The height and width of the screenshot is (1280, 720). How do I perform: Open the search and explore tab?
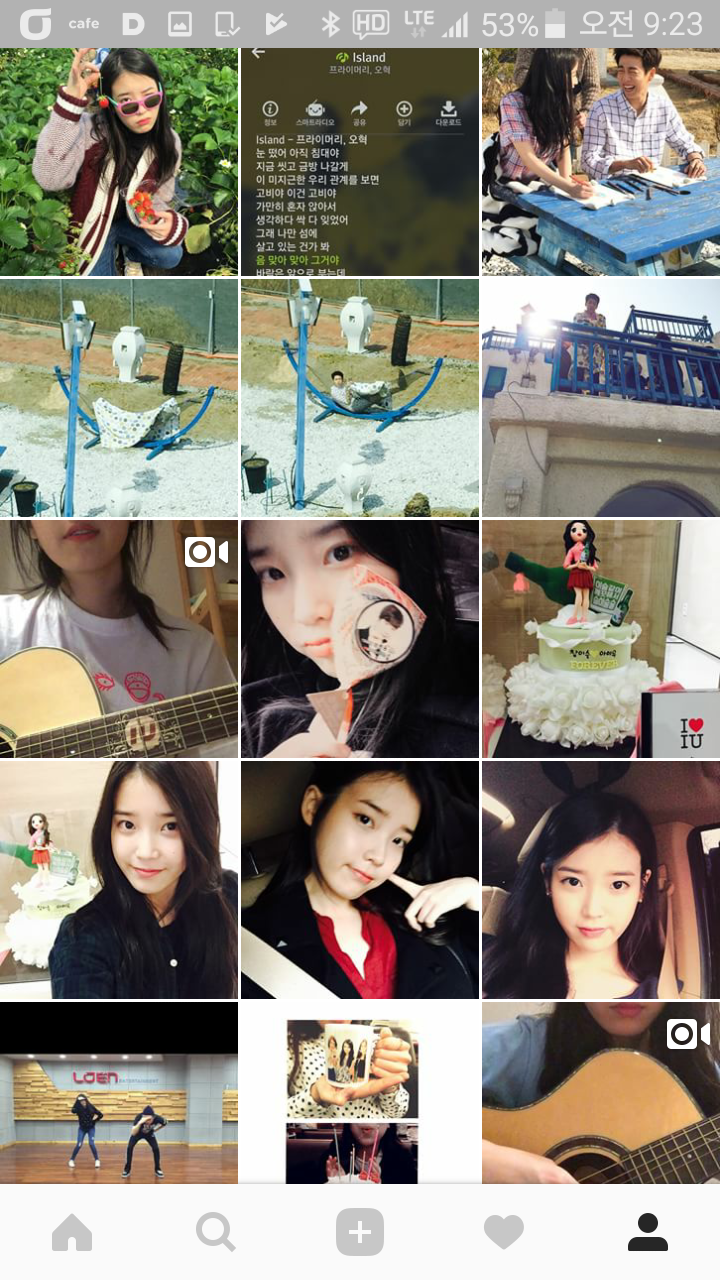click(215, 1233)
